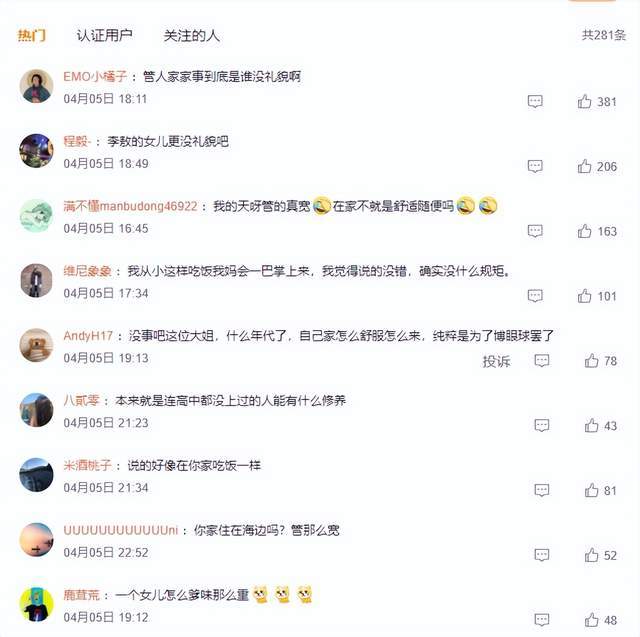
Task: Open reply for 满不懂manbudong46922's comment
Action: point(535,231)
